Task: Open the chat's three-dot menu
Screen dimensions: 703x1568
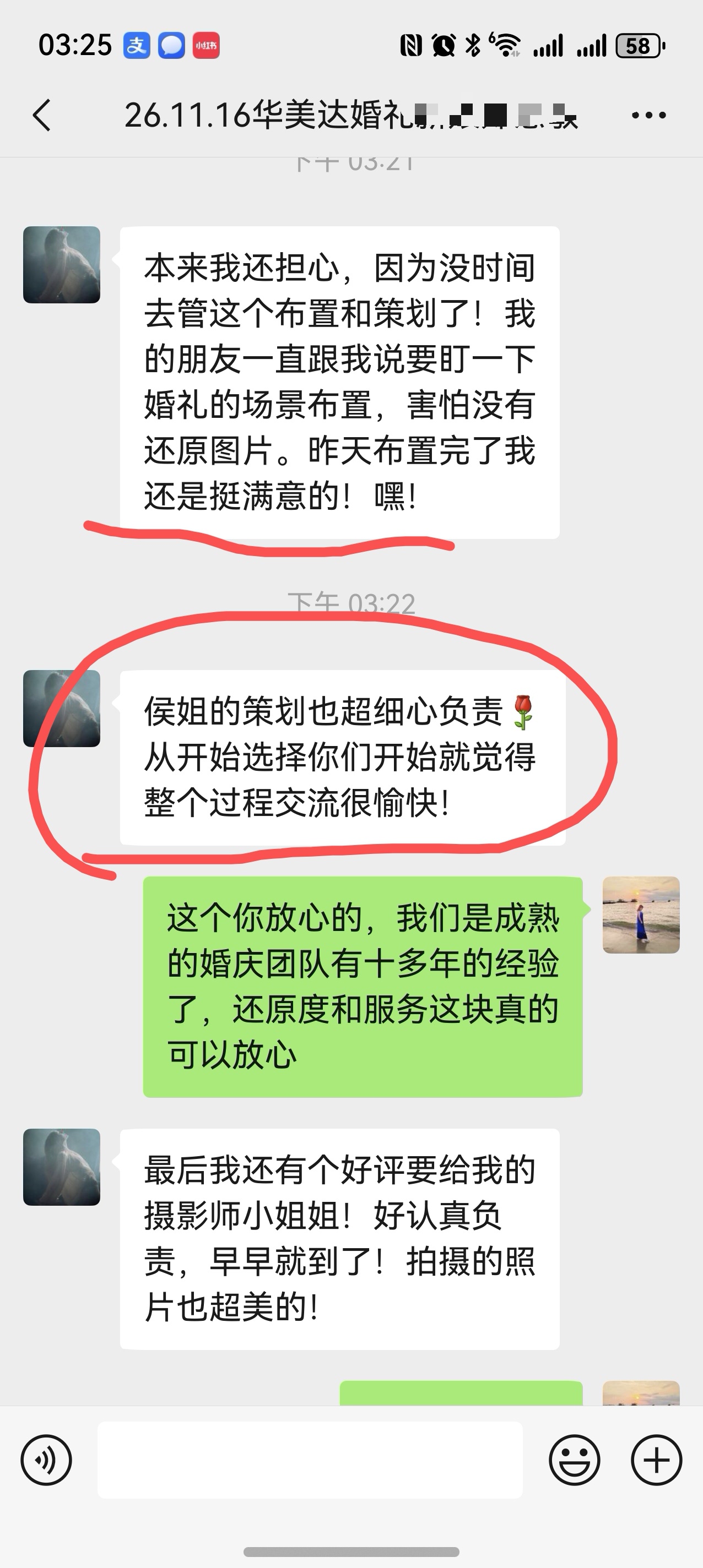Action: click(648, 115)
